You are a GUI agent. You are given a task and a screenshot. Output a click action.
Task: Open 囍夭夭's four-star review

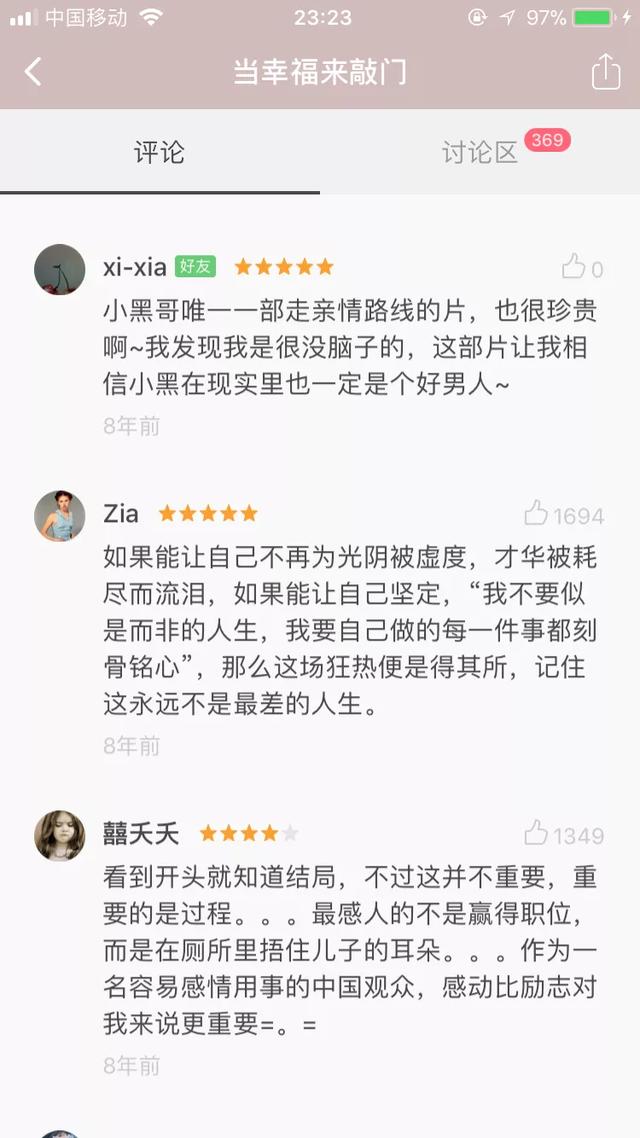350,951
